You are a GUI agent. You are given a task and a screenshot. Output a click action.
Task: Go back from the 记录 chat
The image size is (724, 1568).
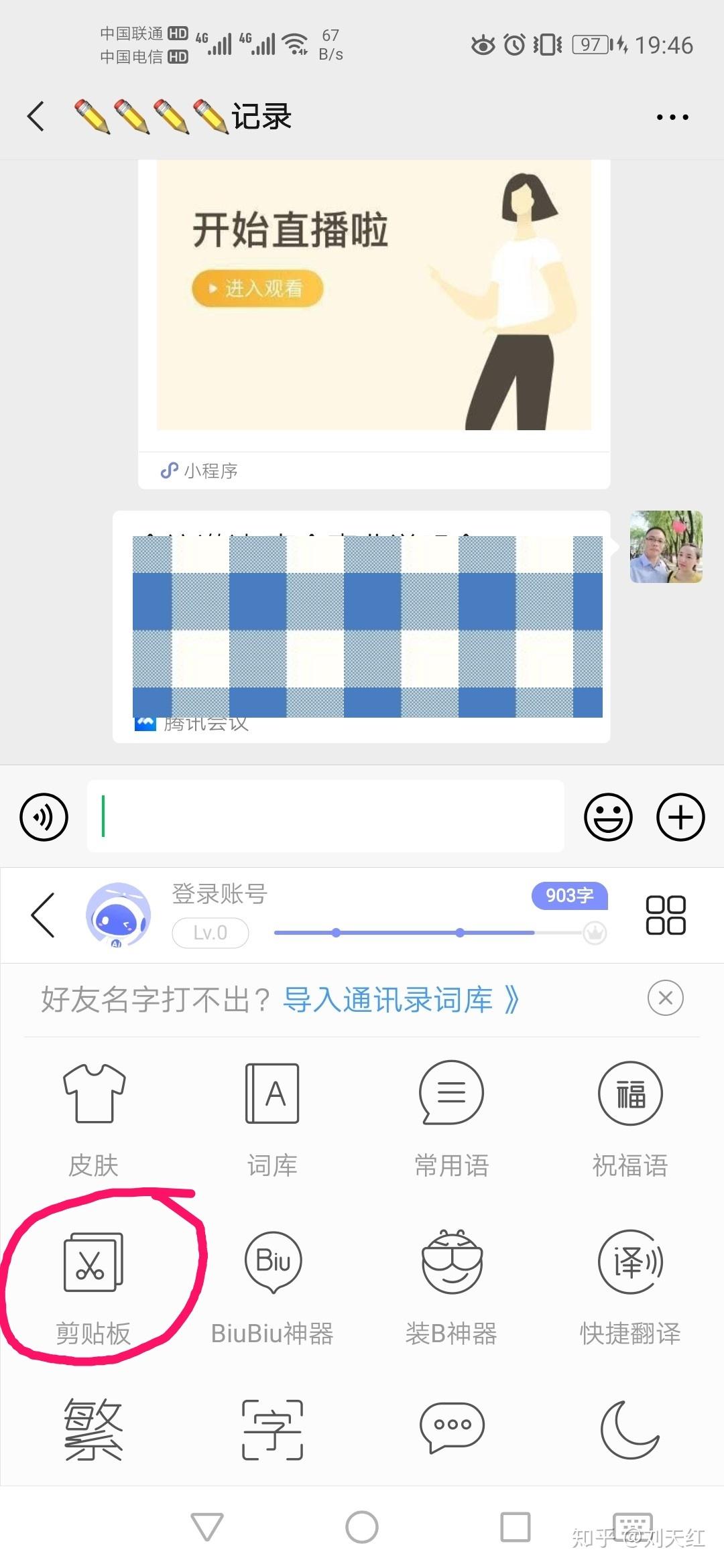tap(36, 117)
